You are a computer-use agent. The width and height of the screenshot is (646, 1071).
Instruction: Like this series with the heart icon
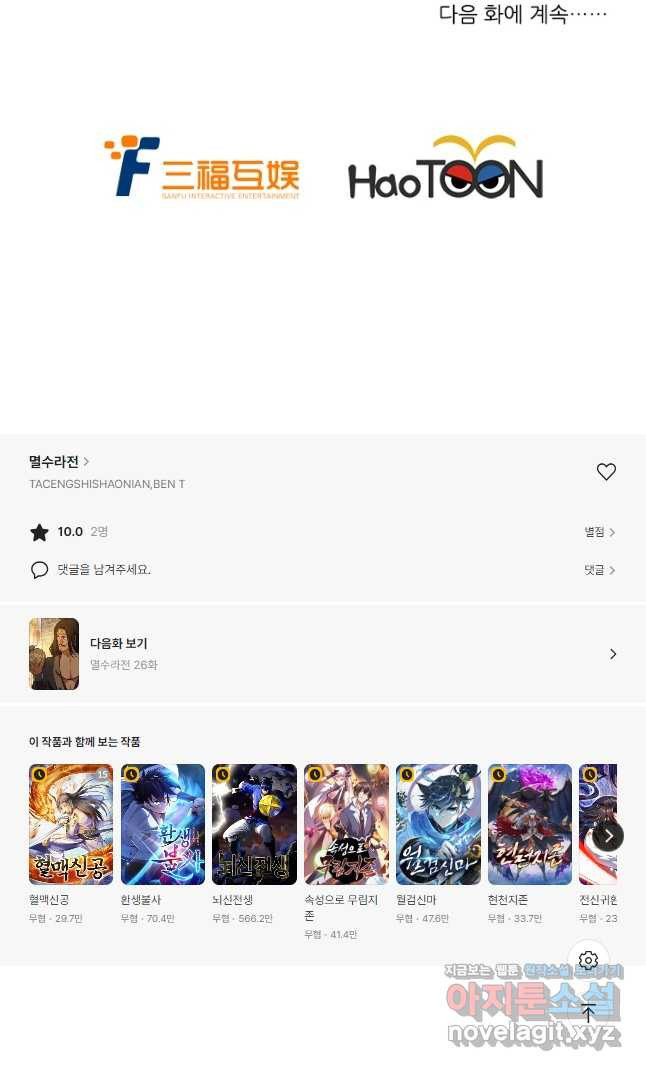click(606, 472)
